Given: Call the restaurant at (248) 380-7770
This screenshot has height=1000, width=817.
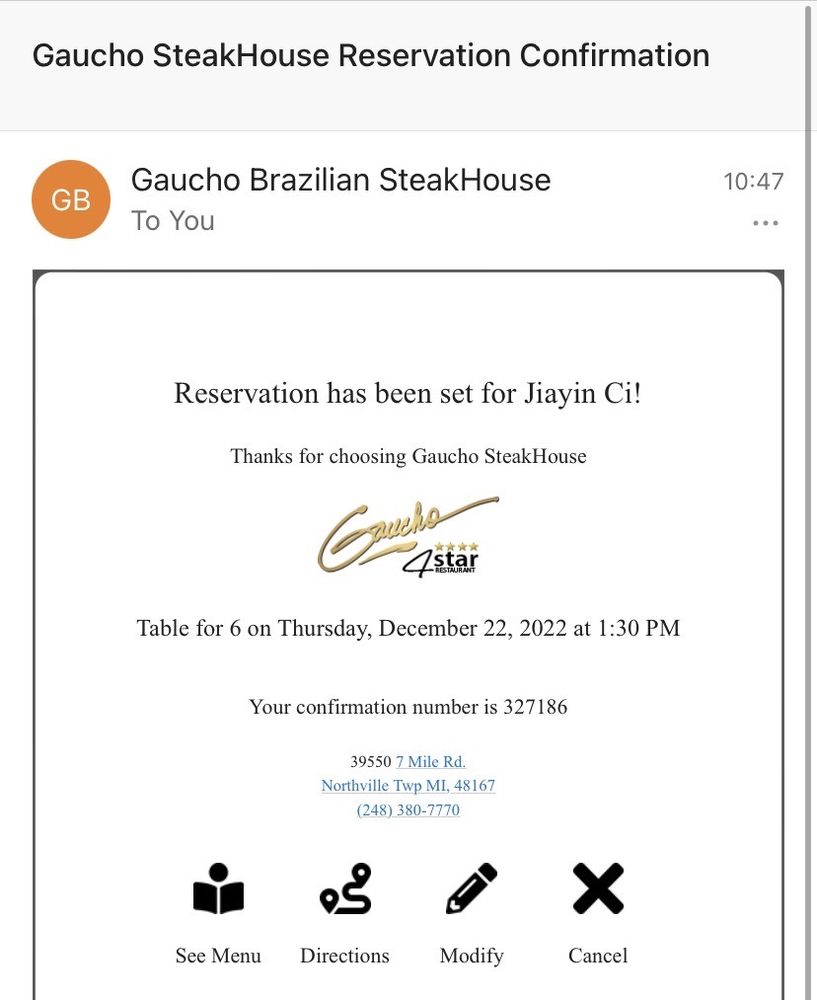Looking at the screenshot, I should [x=408, y=810].
